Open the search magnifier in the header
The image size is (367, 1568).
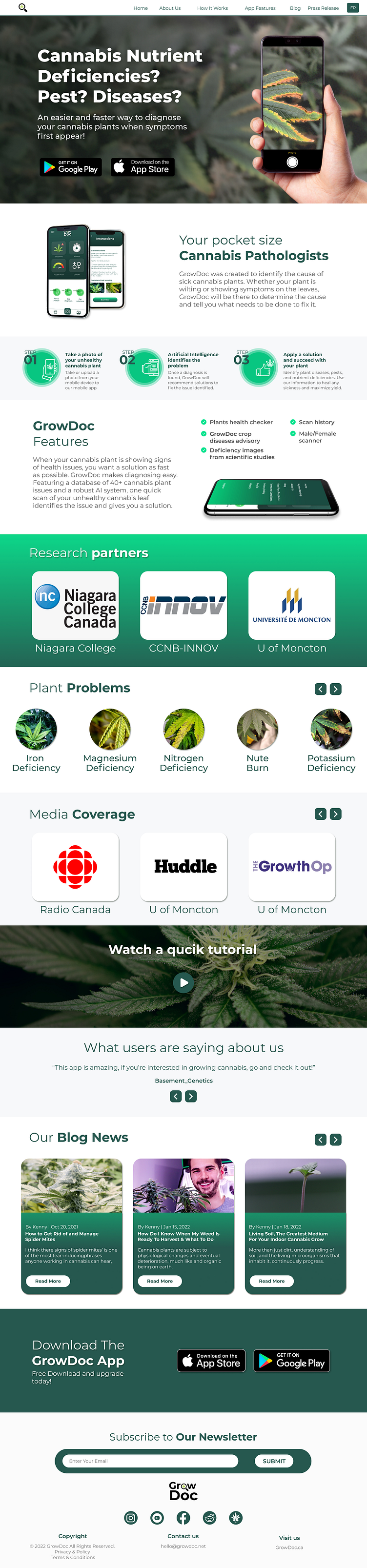click(23, 8)
